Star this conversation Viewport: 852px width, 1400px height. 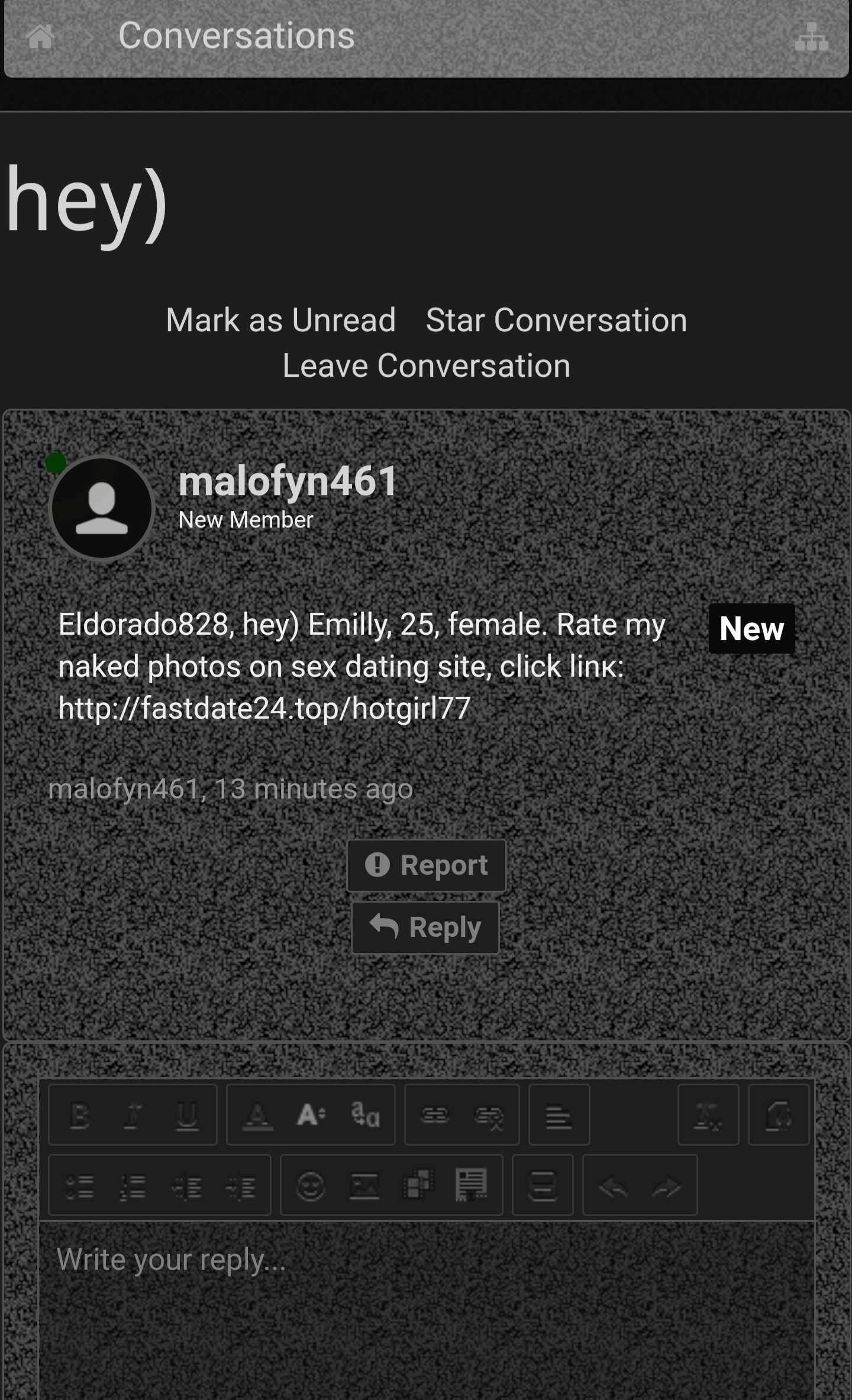(x=556, y=321)
